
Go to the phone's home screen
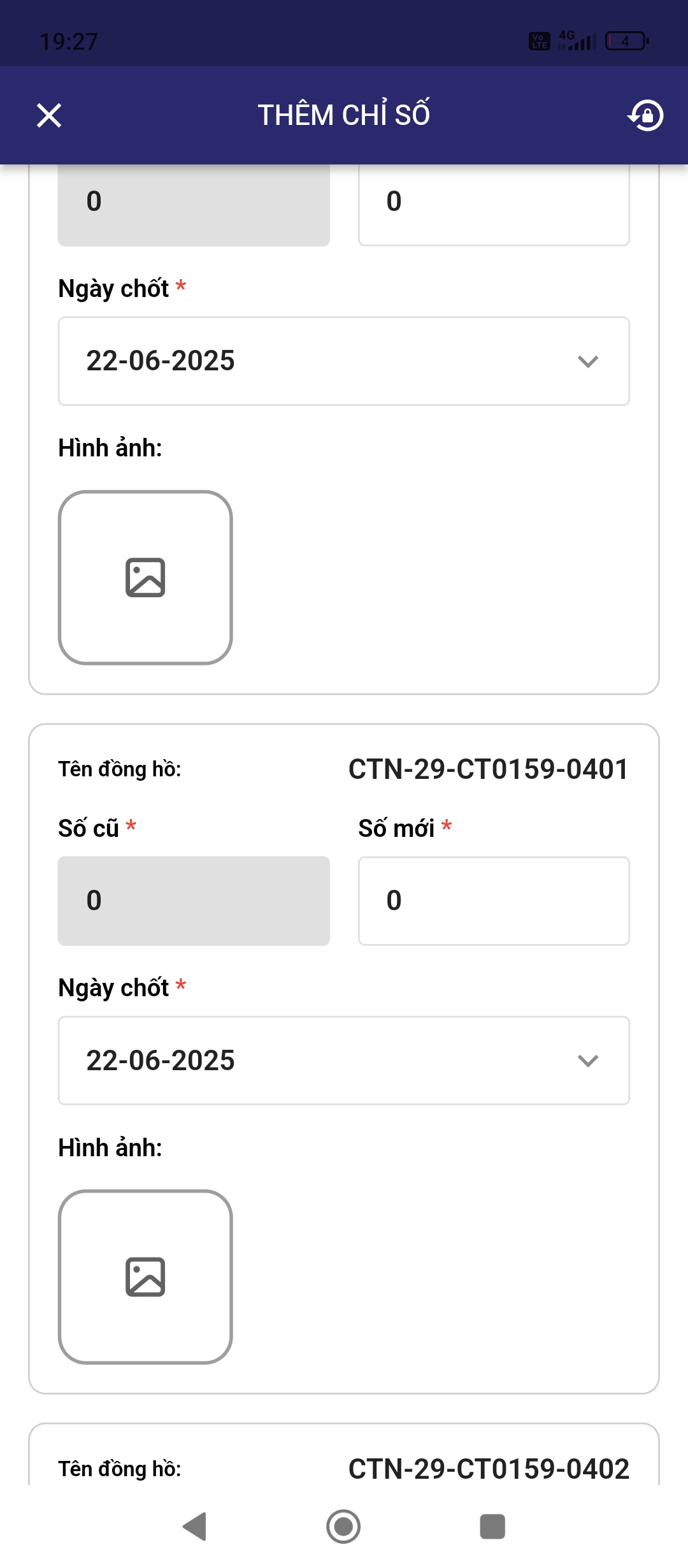(x=343, y=1527)
